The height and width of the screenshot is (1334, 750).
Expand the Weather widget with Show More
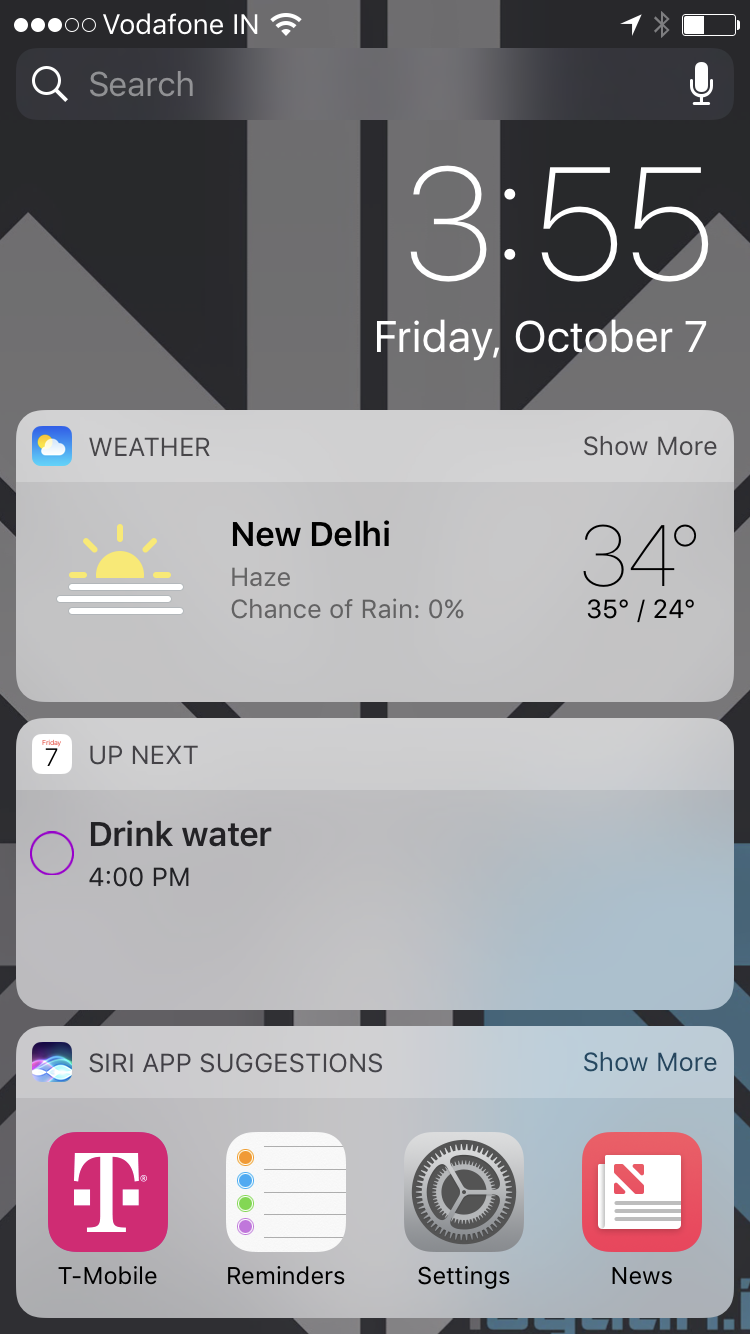coord(649,446)
